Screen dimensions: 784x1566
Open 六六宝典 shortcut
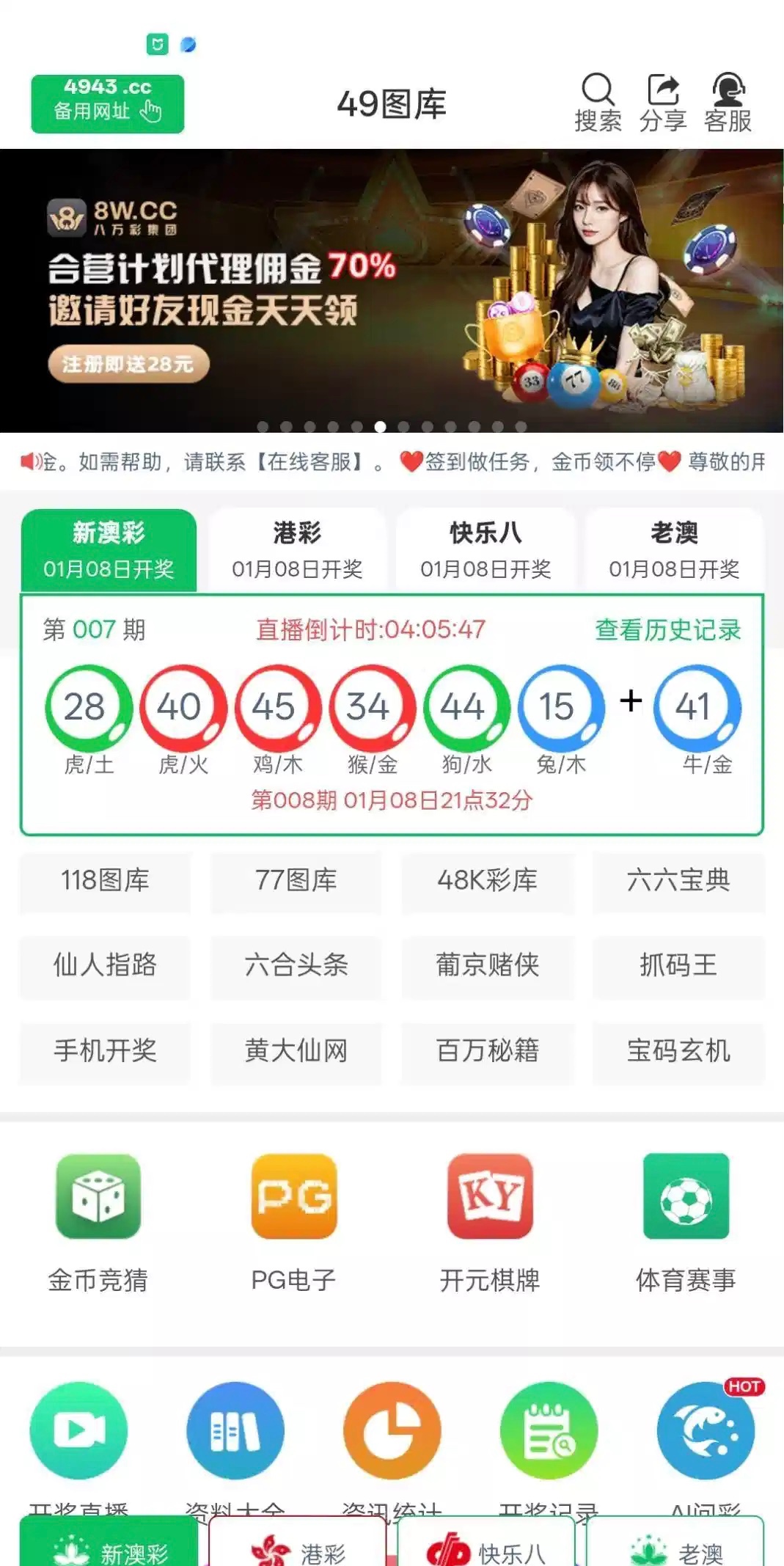[678, 880]
